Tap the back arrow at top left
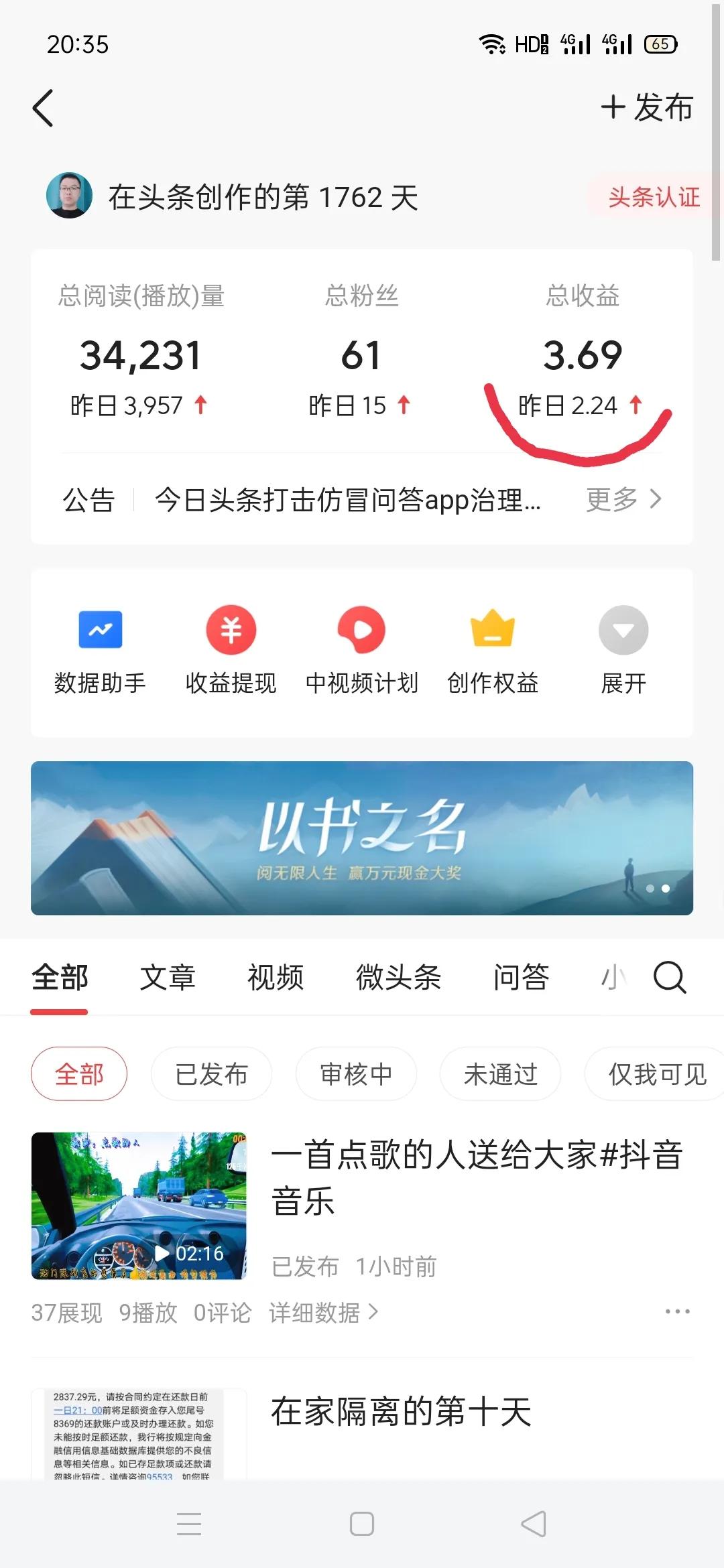The height and width of the screenshot is (1568, 724). point(44,107)
